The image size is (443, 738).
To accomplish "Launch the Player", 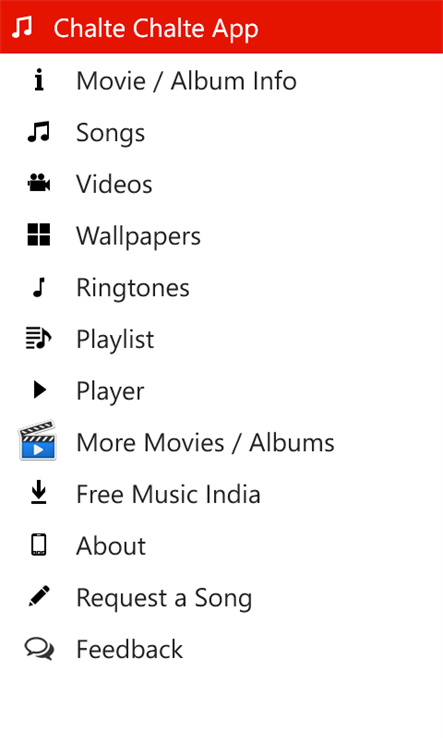I will [221, 391].
